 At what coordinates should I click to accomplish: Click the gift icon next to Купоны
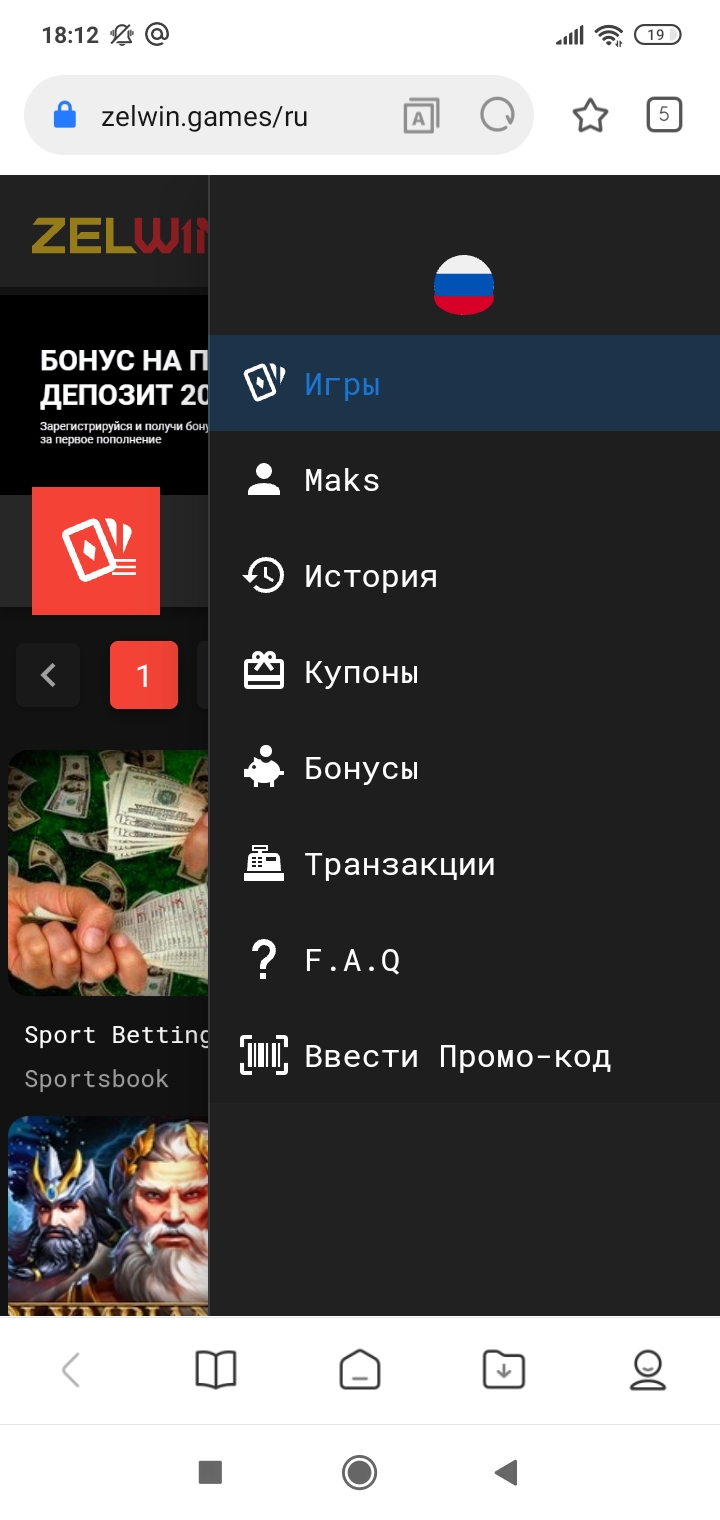(264, 671)
